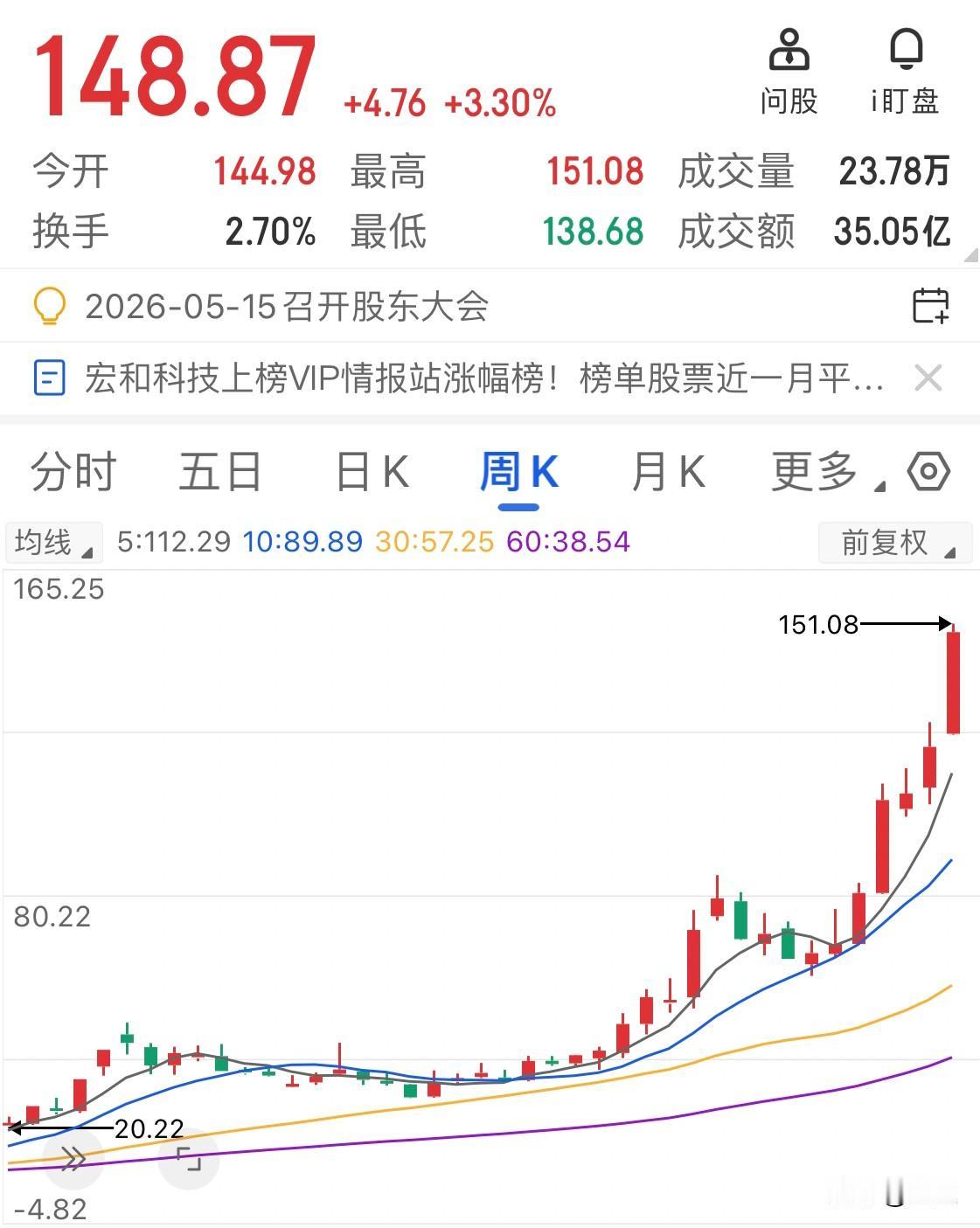The image size is (980, 1228).
Task: Open the i盯盘 alert bell
Action: (905, 73)
